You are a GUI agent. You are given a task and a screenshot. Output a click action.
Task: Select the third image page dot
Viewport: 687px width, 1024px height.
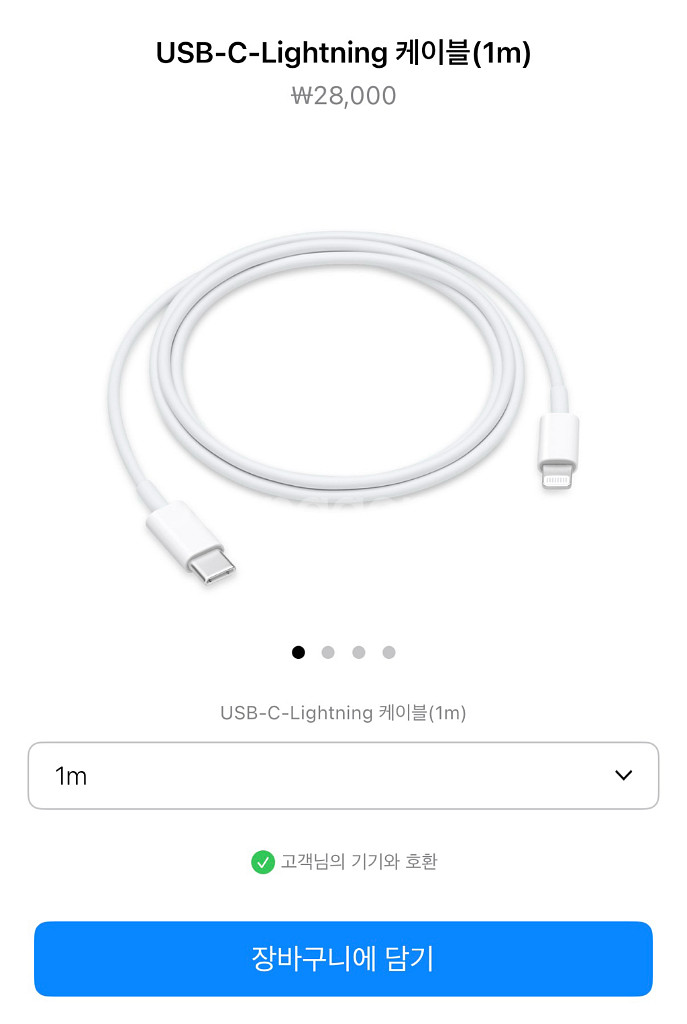pyautogui.click(x=359, y=653)
